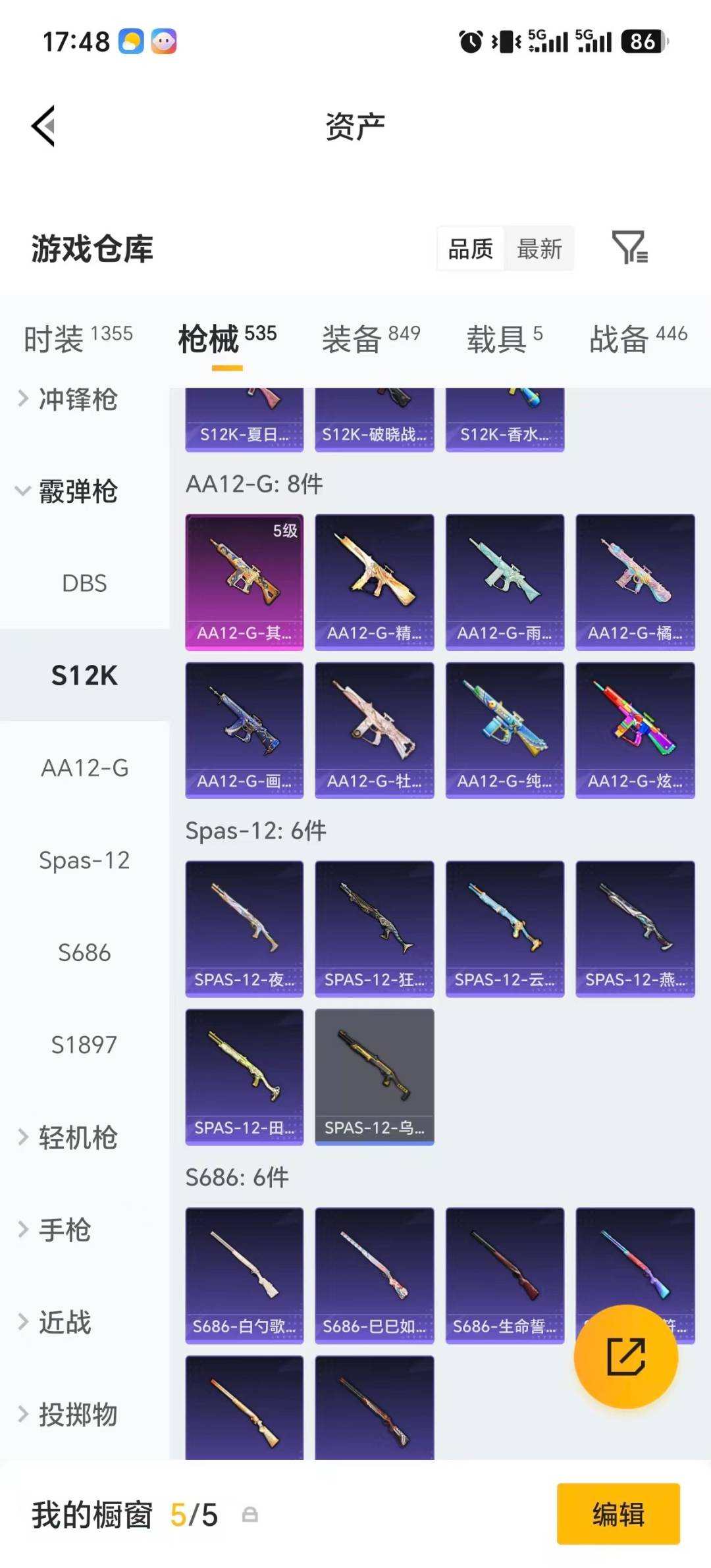This screenshot has width=711, height=1568.
Task: Open the SPAS-12-乌 skin tile
Action: pyautogui.click(x=375, y=1077)
